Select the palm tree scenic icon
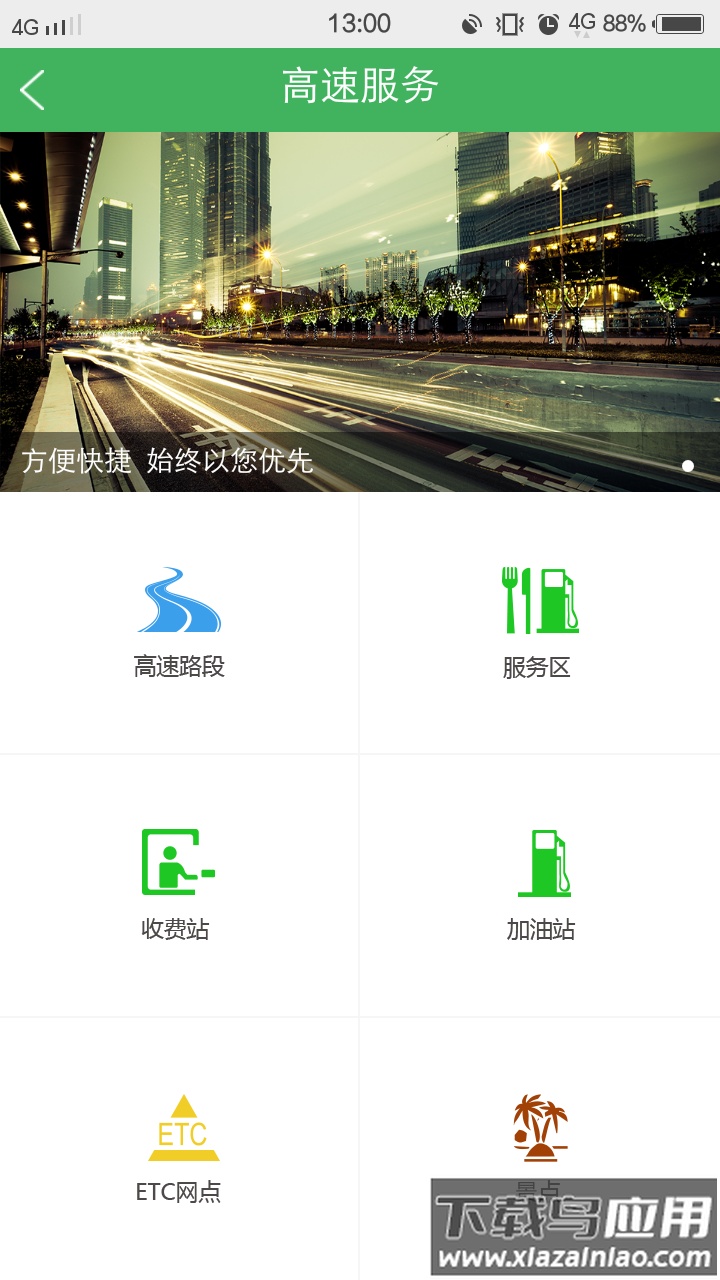720x1280 pixels. pos(540,1125)
